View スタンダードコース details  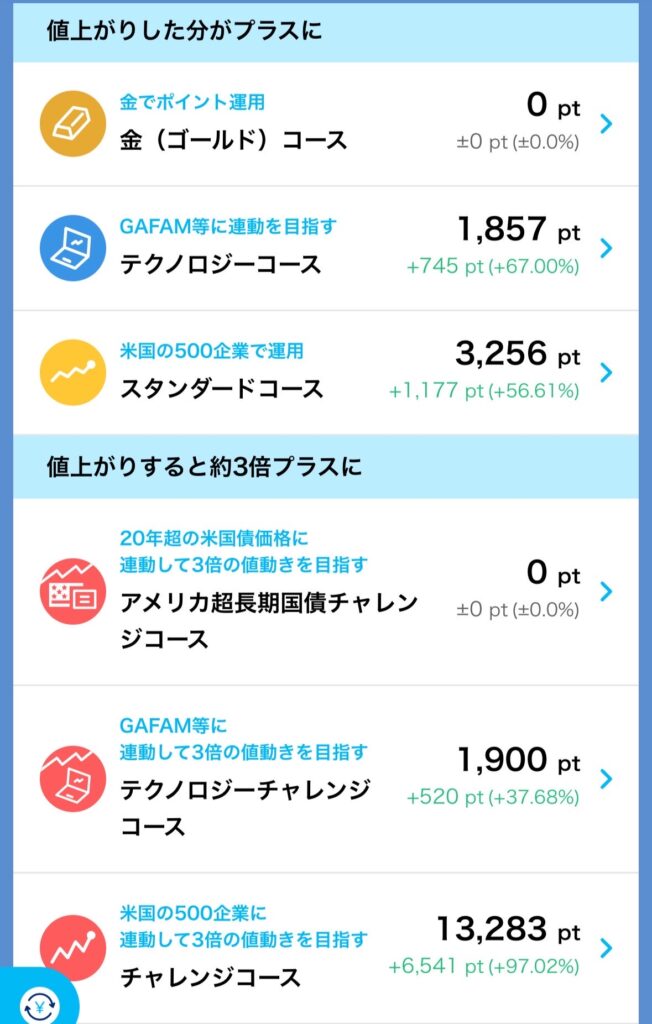325,372
